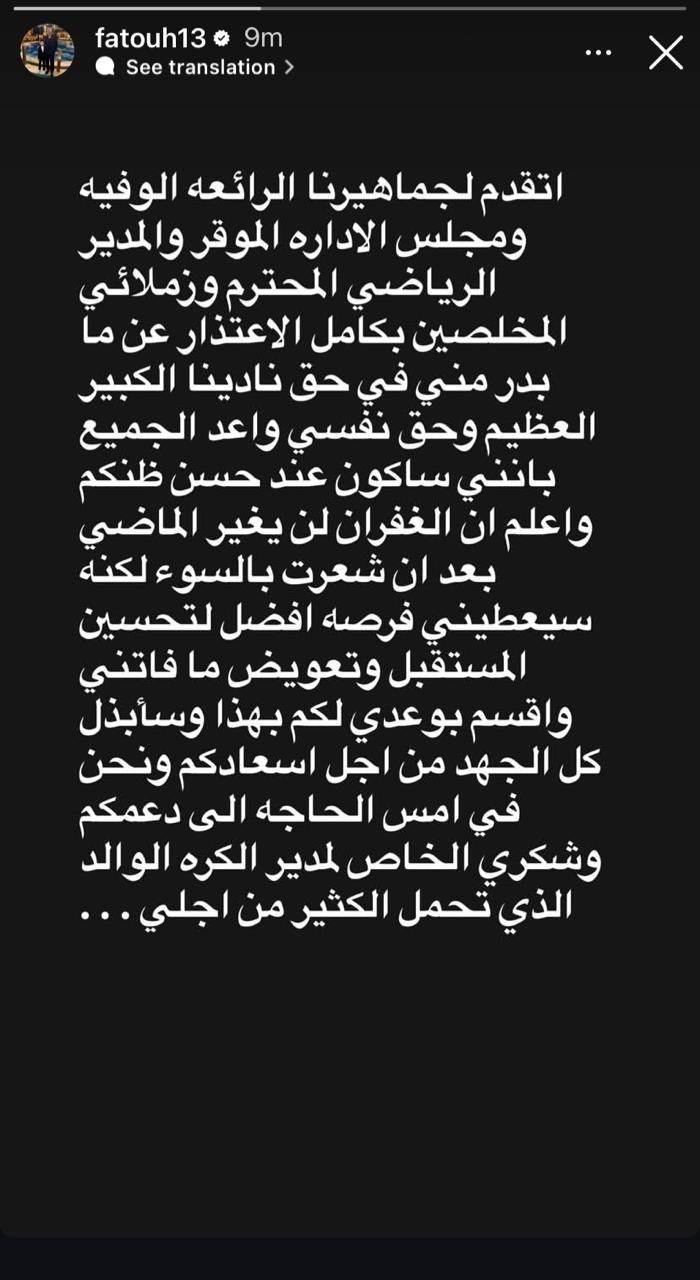Open the fatouh13 username link
Screen dimensions: 700x1280
click(150, 38)
